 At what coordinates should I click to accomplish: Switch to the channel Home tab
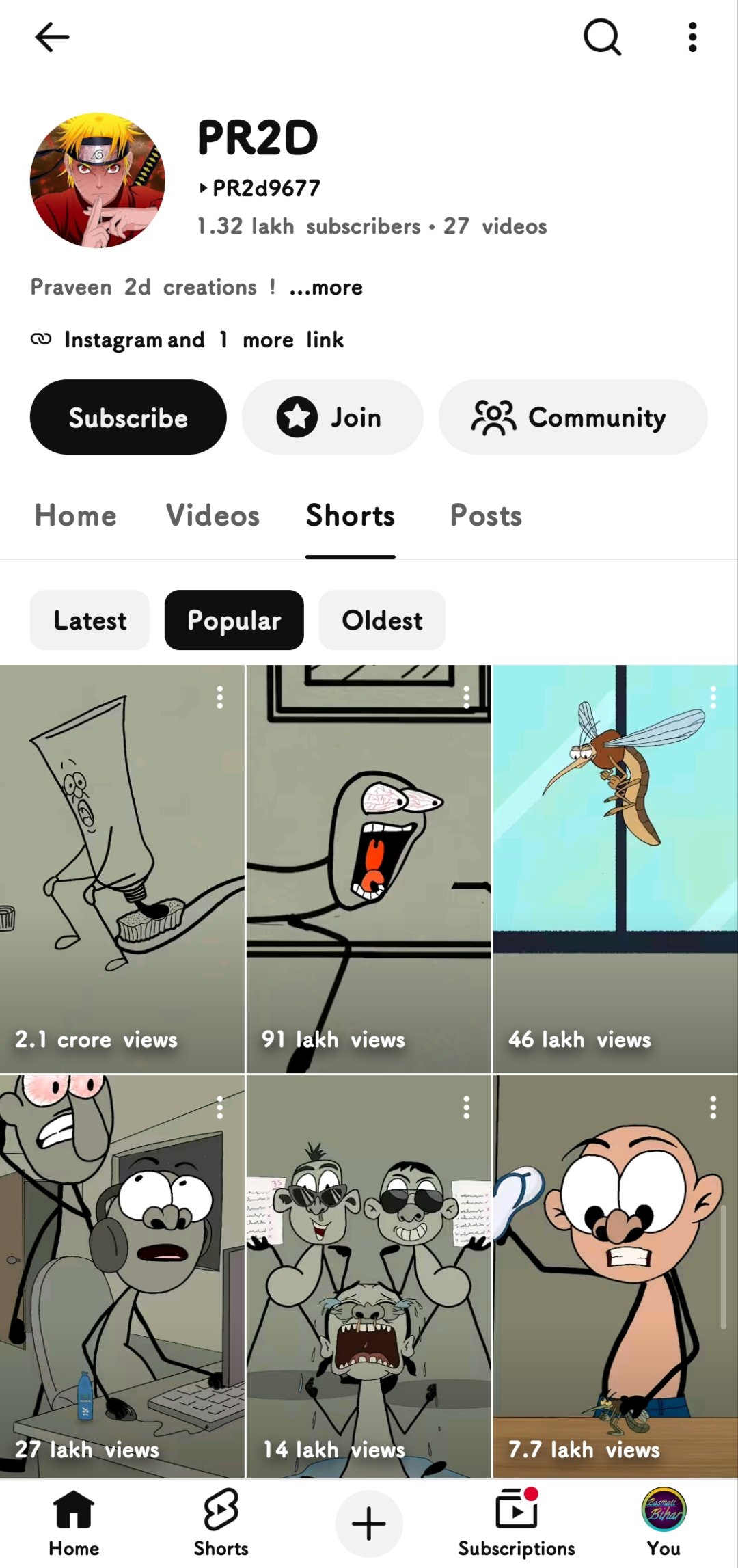(76, 515)
